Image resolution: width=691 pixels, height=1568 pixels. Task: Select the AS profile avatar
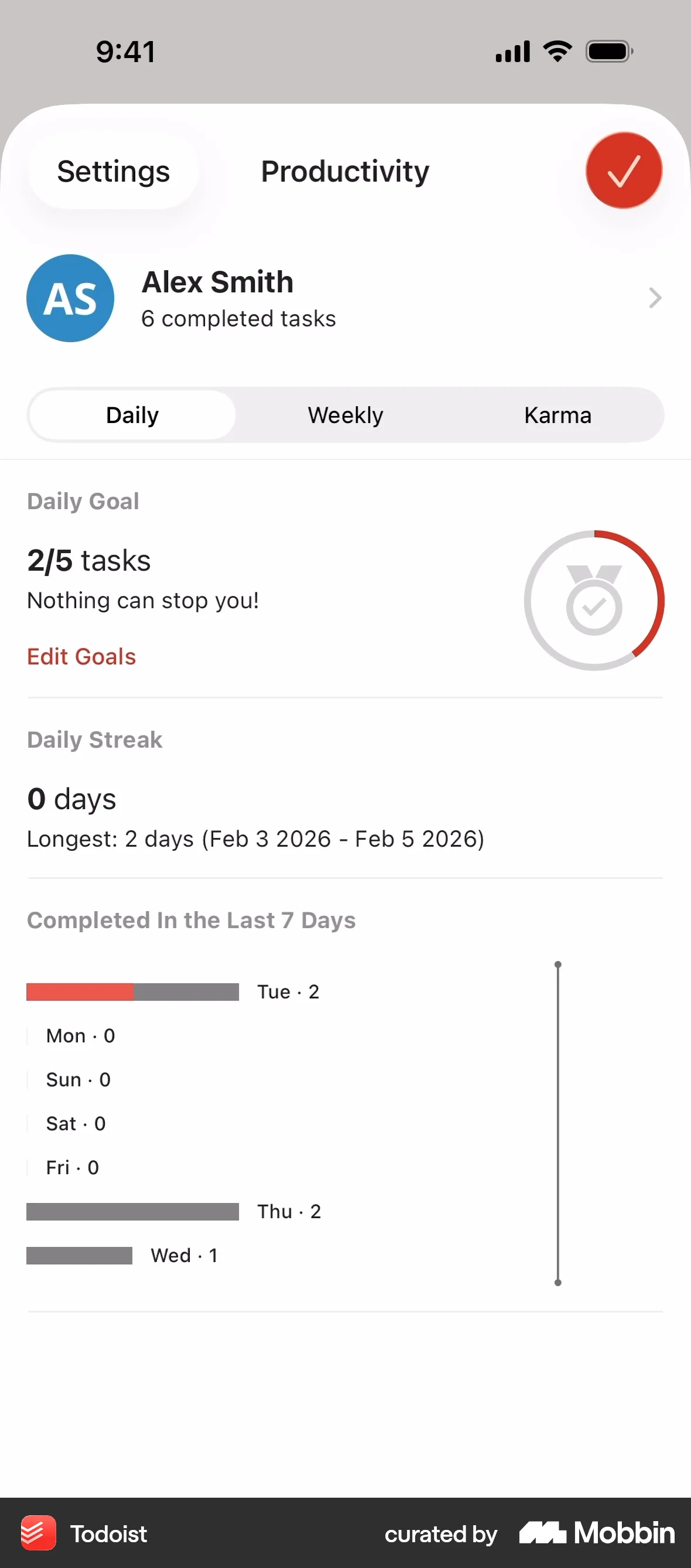click(70, 298)
